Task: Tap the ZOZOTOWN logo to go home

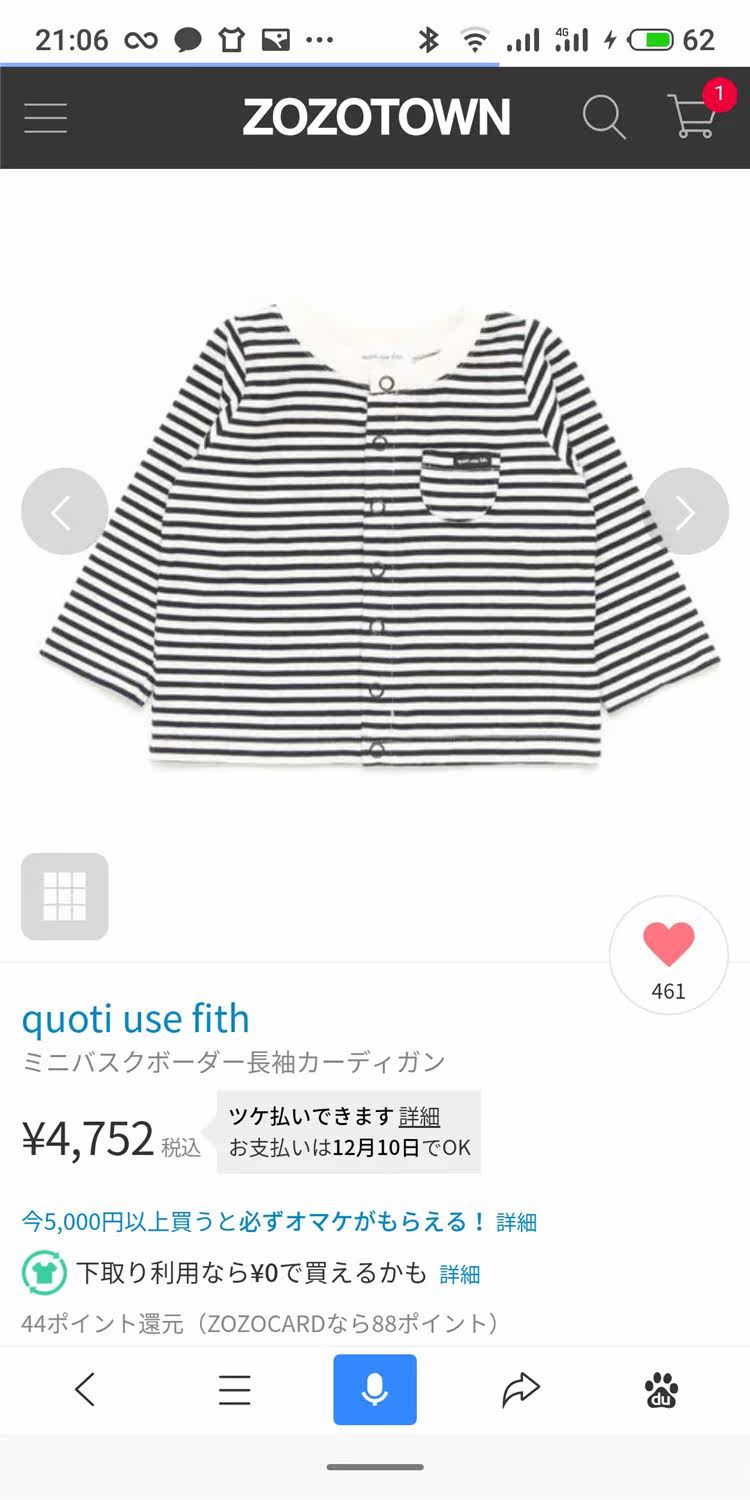Action: tap(376, 117)
